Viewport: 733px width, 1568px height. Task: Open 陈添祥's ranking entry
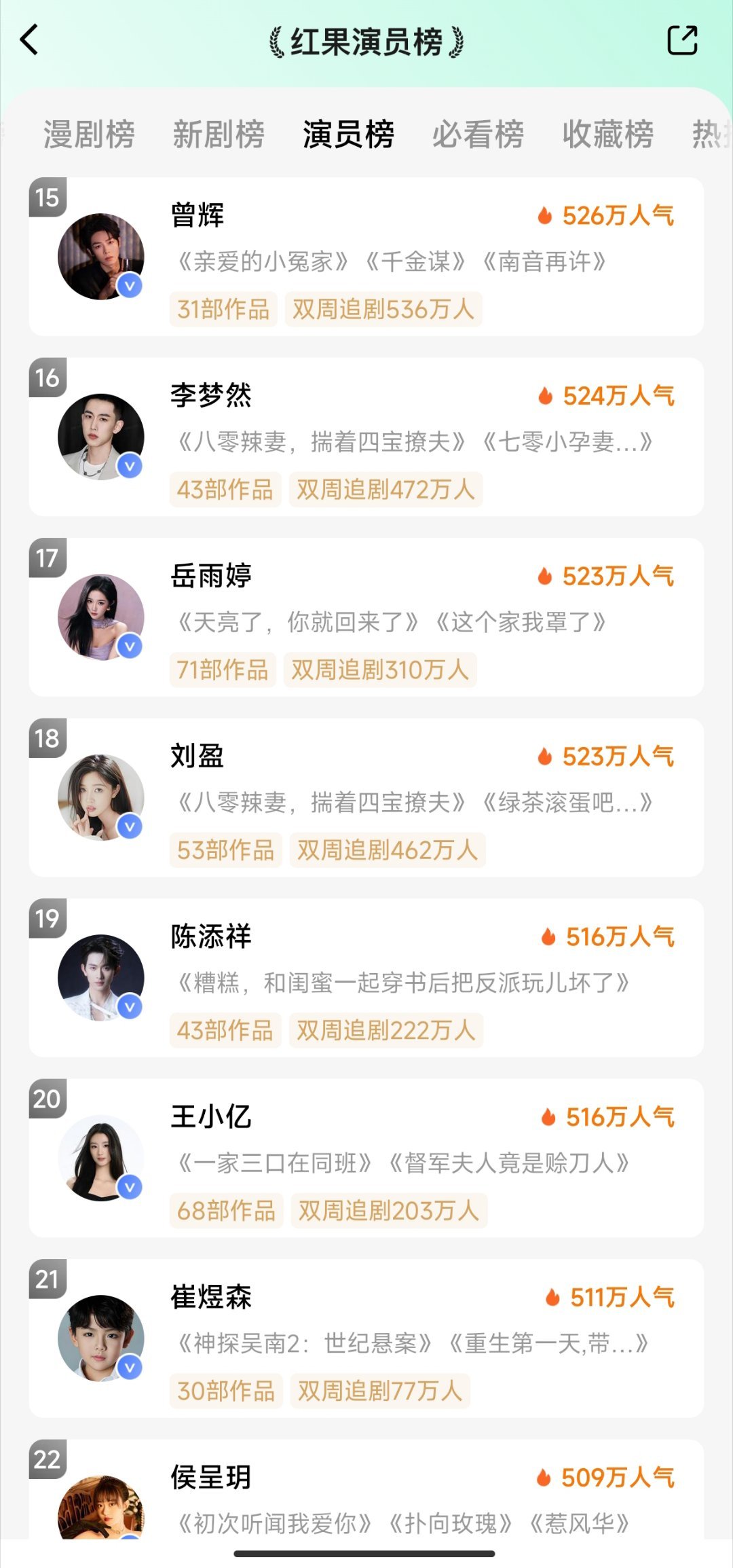(x=366, y=978)
